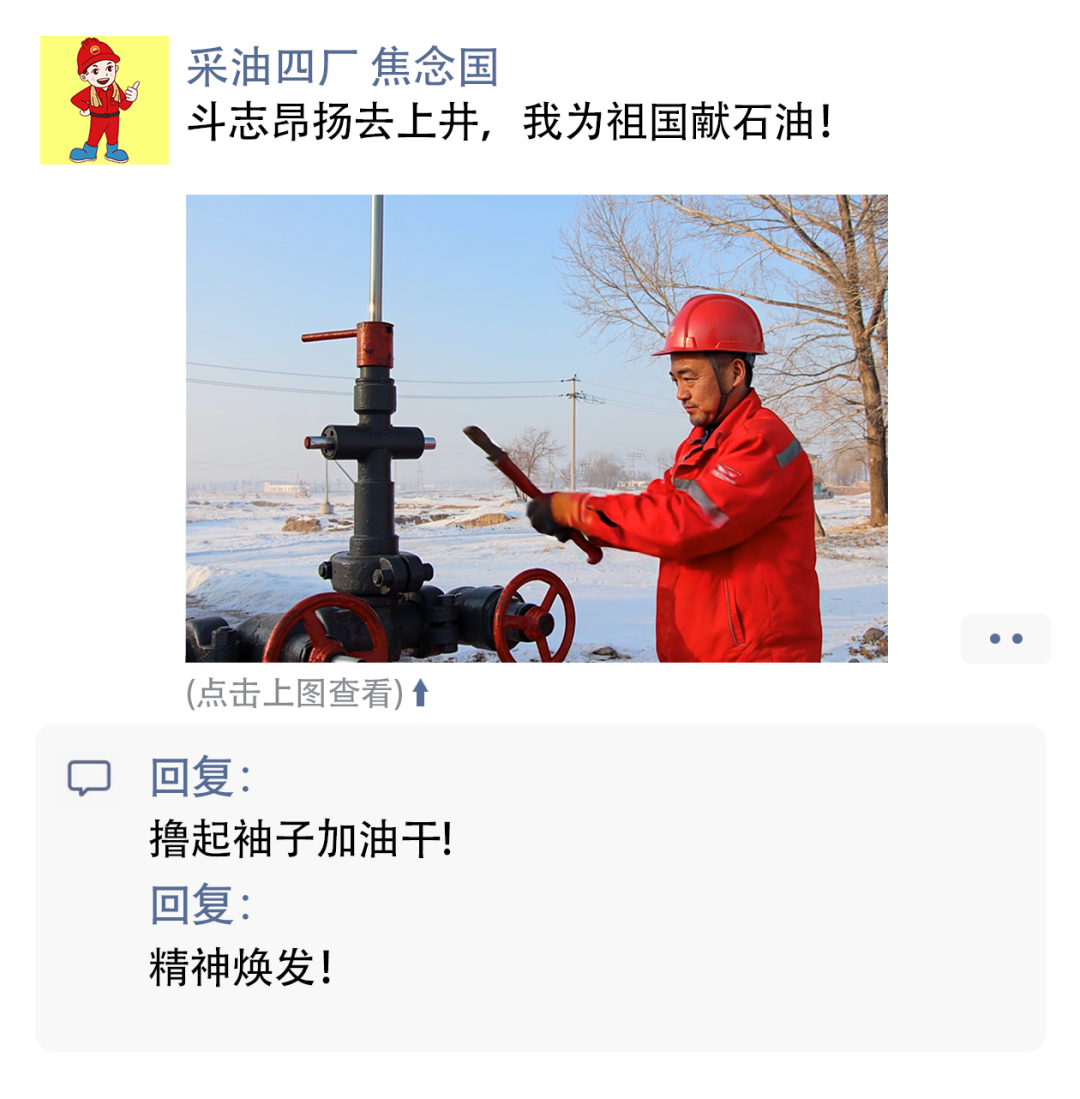The image size is (1080, 1099).
Task: Open the oil well worker photo
Action: (x=536, y=428)
